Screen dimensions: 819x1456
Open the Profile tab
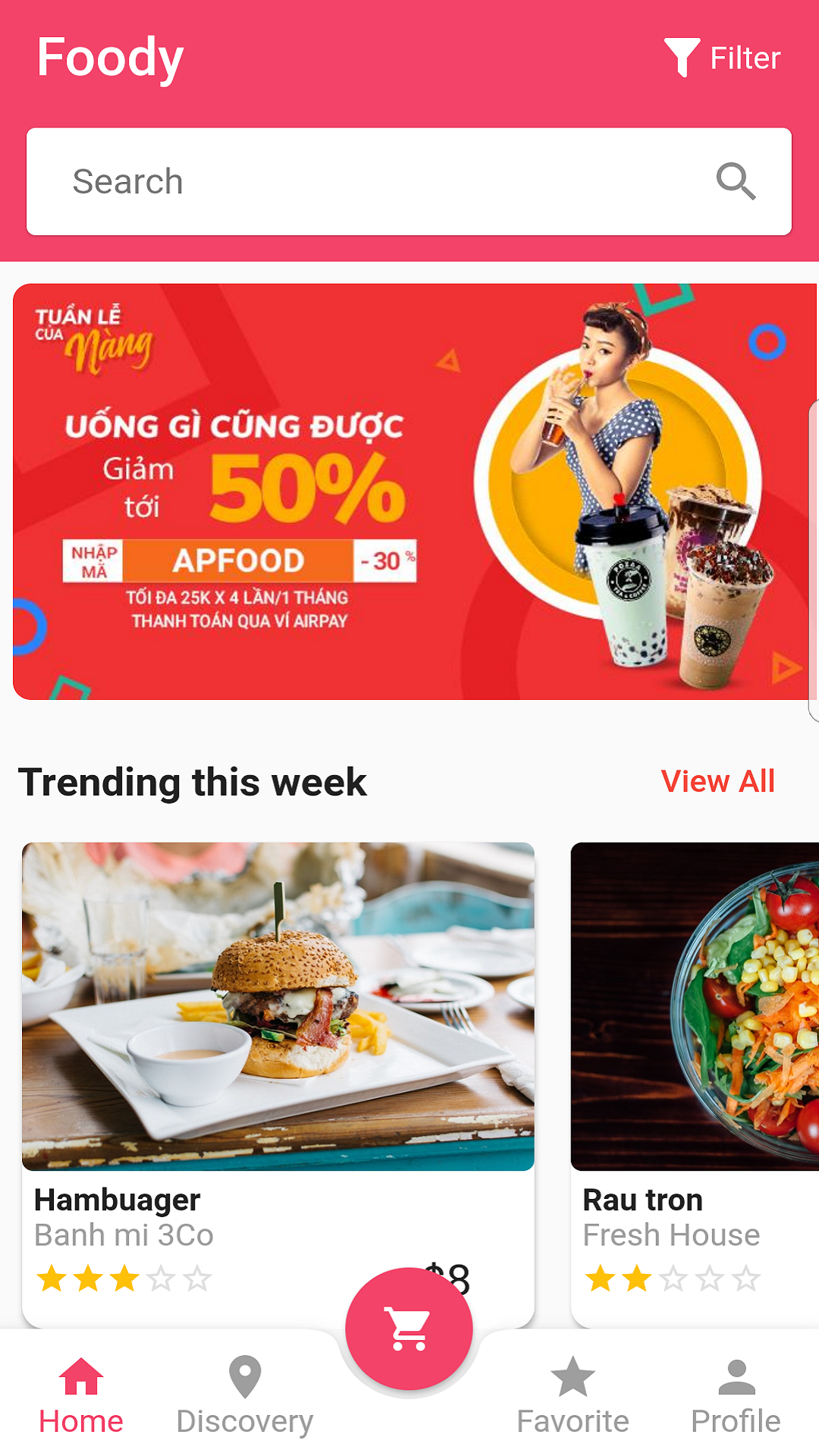coord(736,1397)
